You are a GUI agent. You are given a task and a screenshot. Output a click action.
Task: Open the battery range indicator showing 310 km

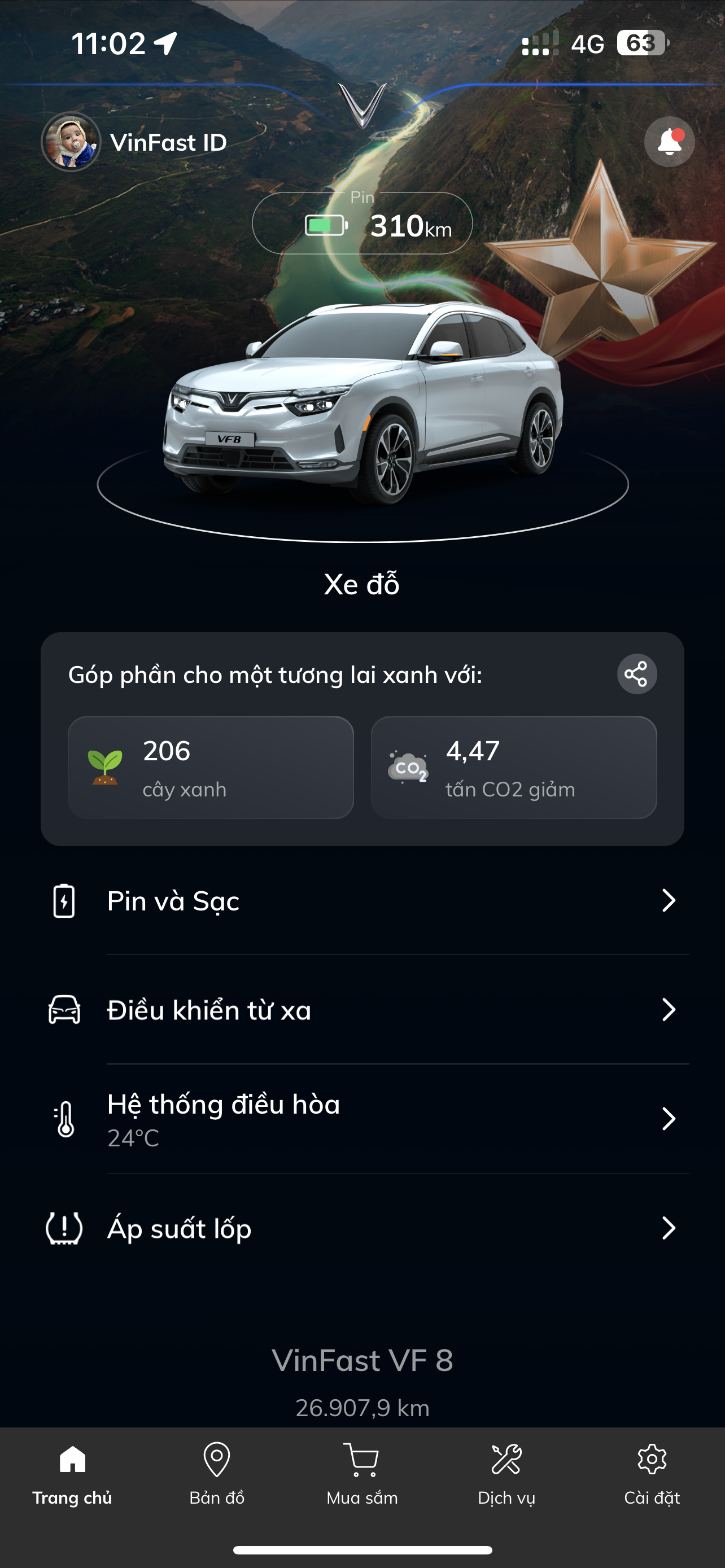[x=362, y=224]
